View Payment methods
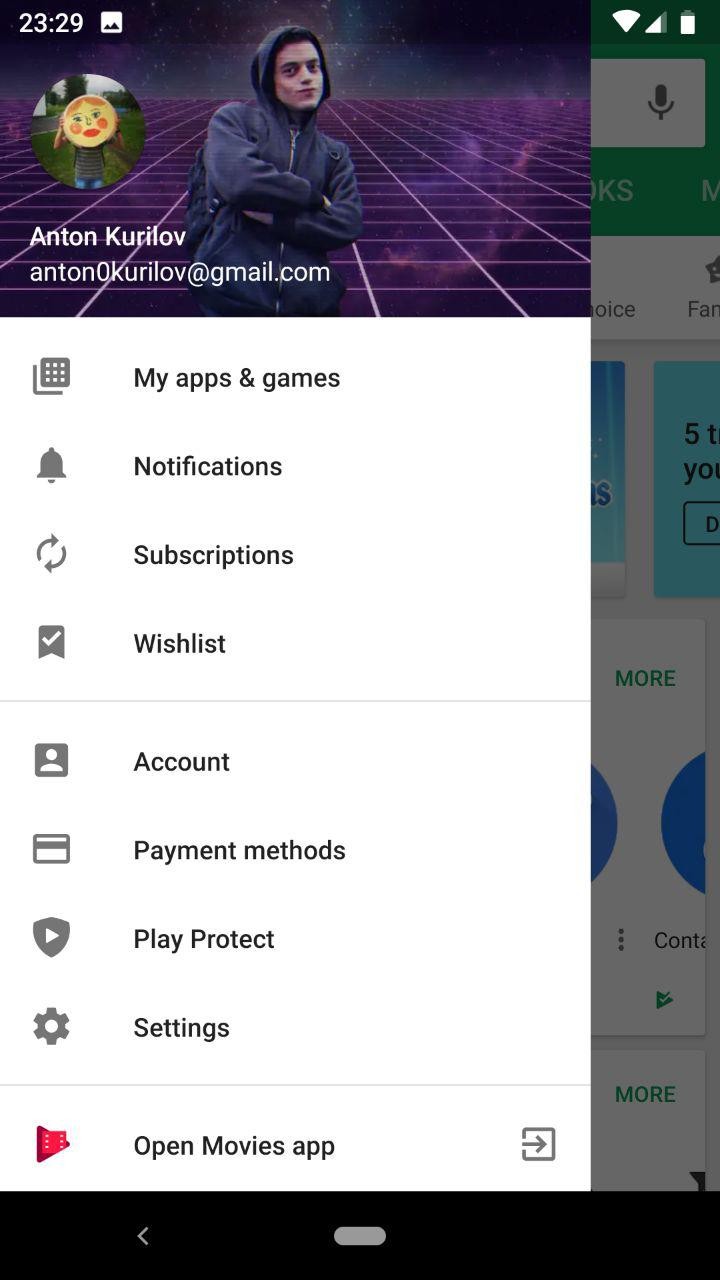The height and width of the screenshot is (1280, 720). pyautogui.click(x=295, y=850)
